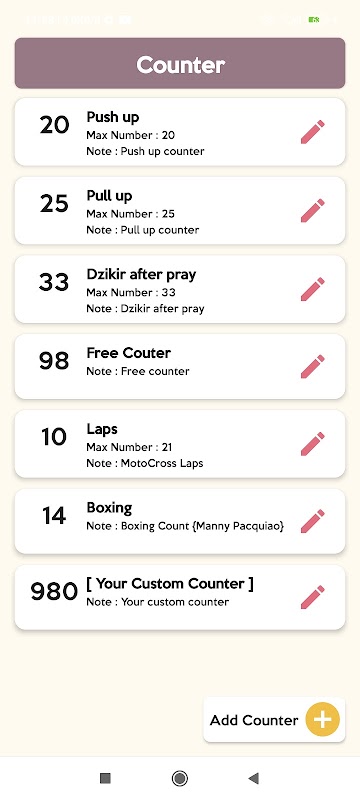The height and width of the screenshot is (800, 360).
Task: Add a new counter
Action: [274, 719]
